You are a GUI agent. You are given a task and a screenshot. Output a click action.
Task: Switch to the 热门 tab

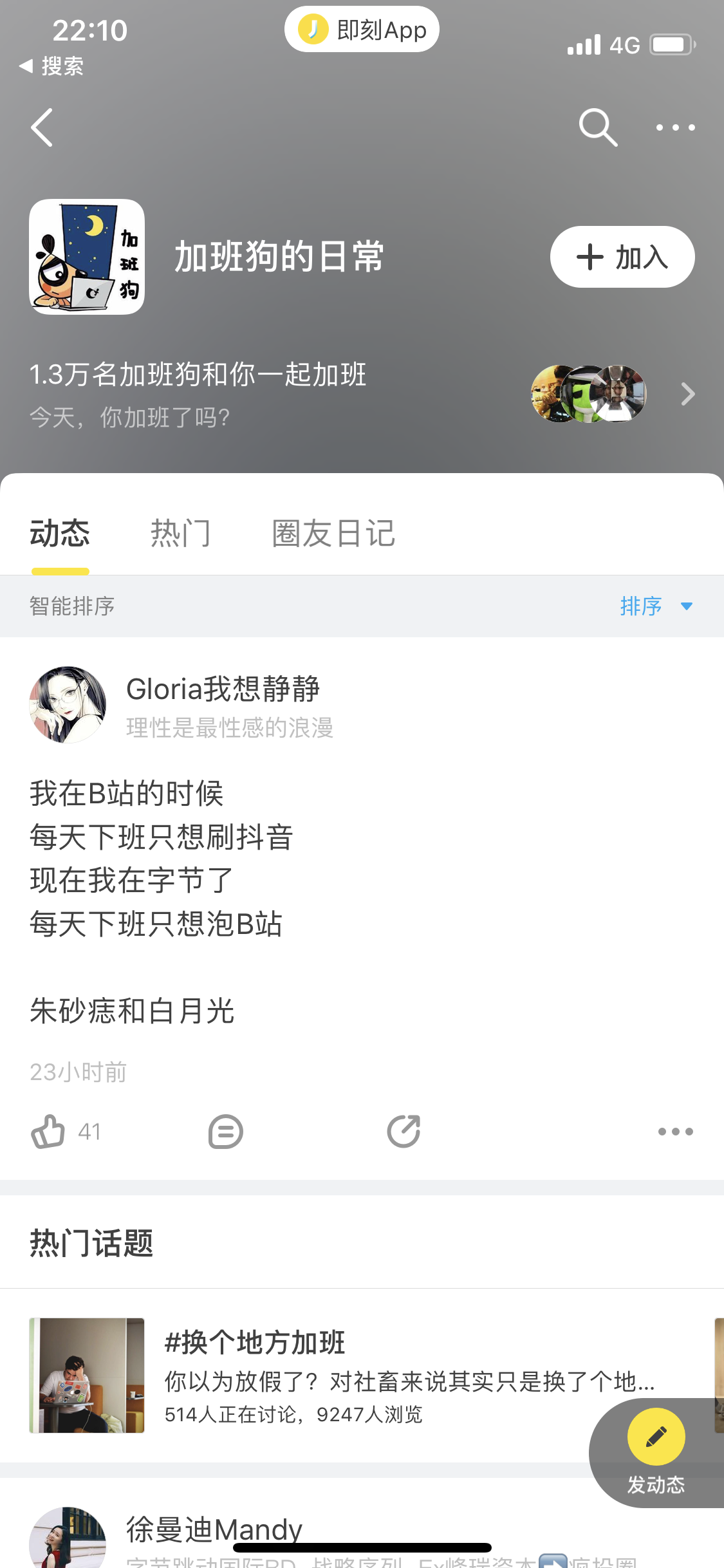click(x=181, y=534)
